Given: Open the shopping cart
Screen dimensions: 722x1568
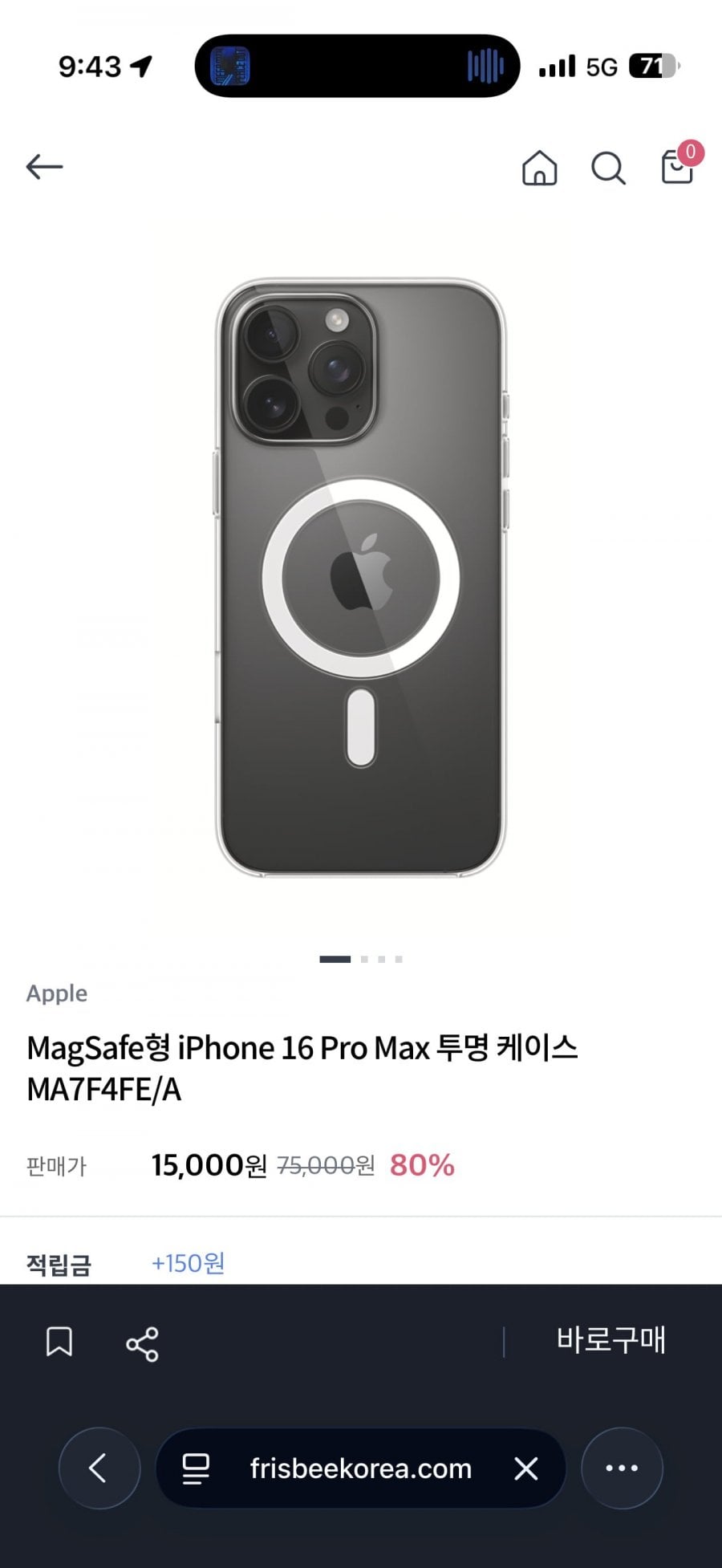Looking at the screenshot, I should pyautogui.click(x=677, y=167).
